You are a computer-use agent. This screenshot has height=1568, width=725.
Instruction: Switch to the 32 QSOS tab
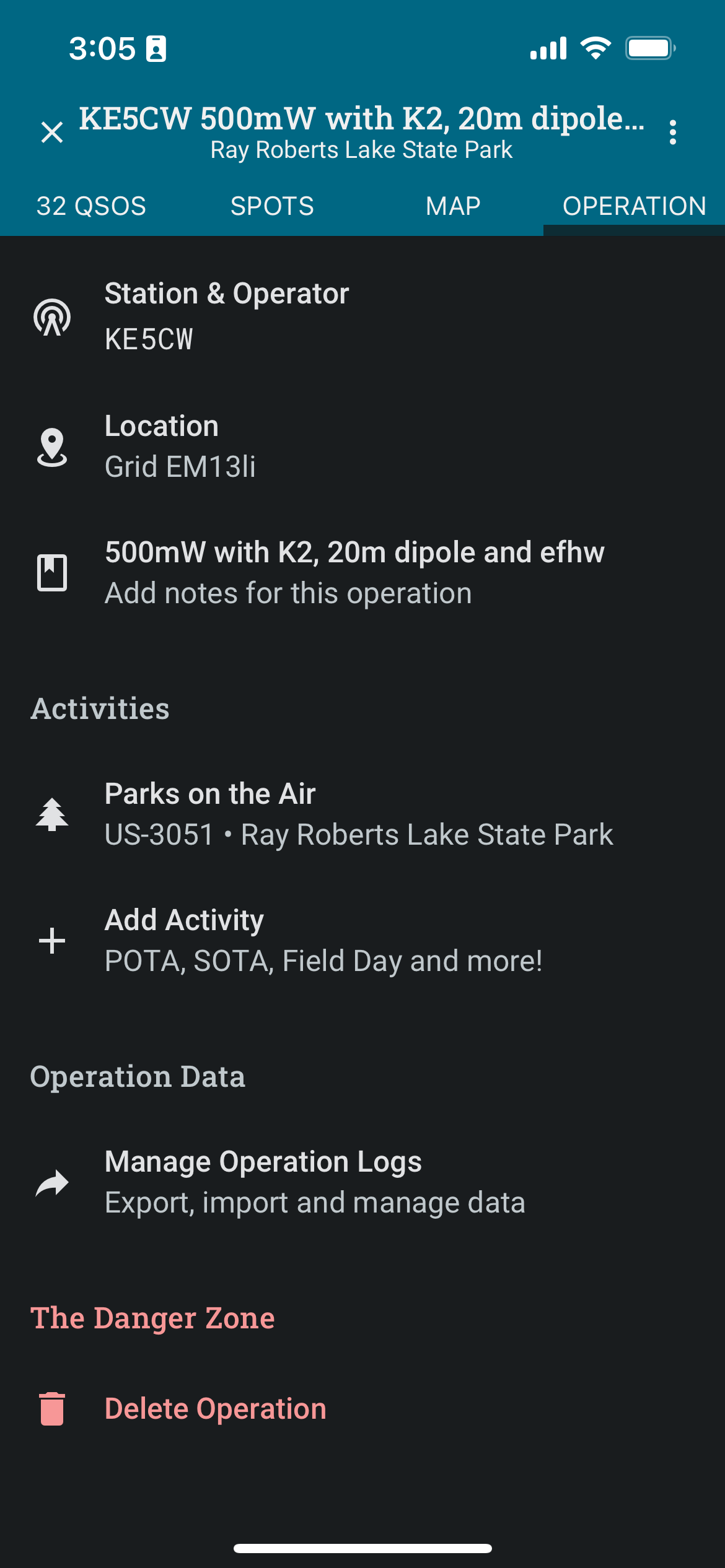click(91, 206)
